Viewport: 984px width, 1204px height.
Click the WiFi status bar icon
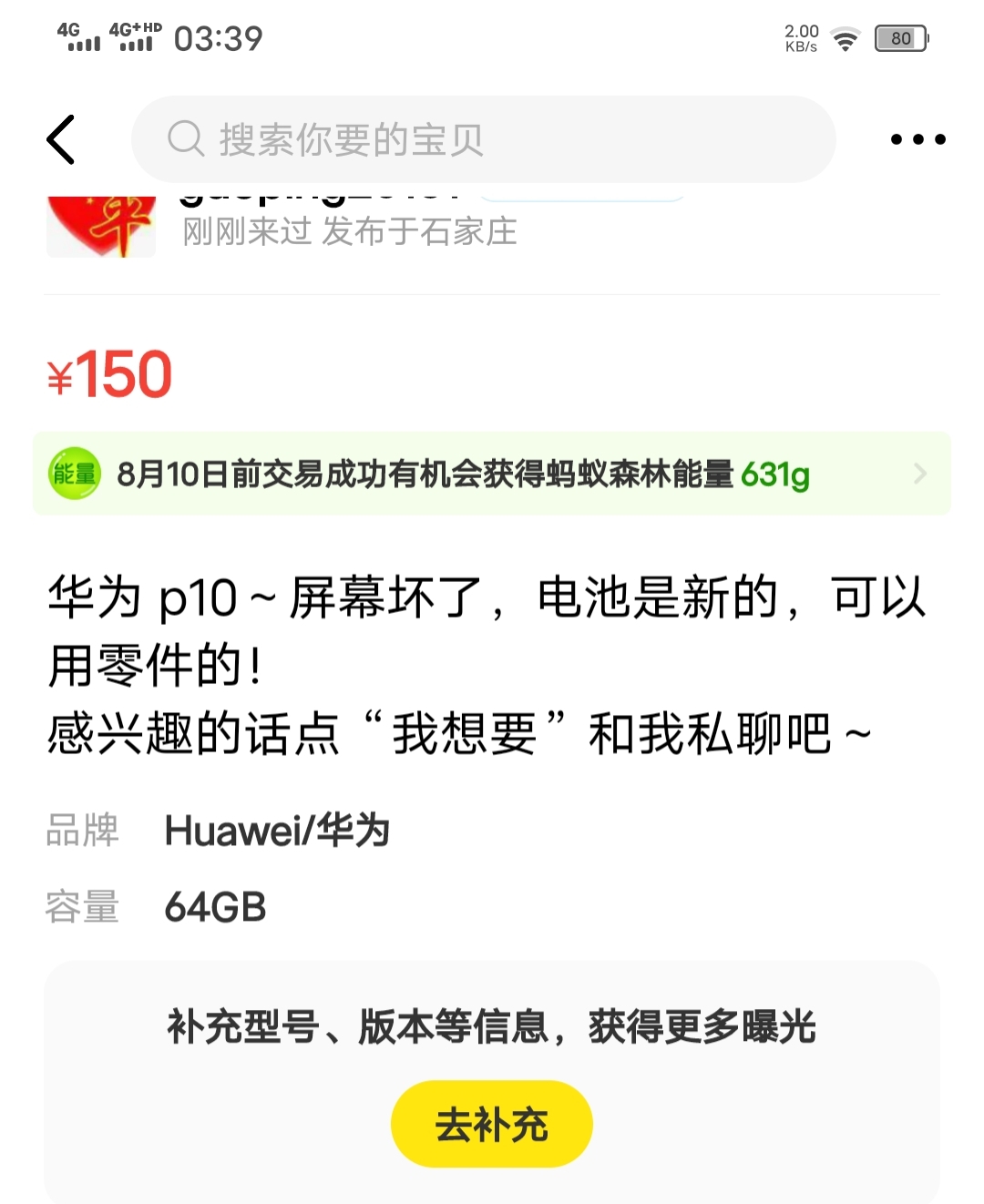[x=844, y=38]
